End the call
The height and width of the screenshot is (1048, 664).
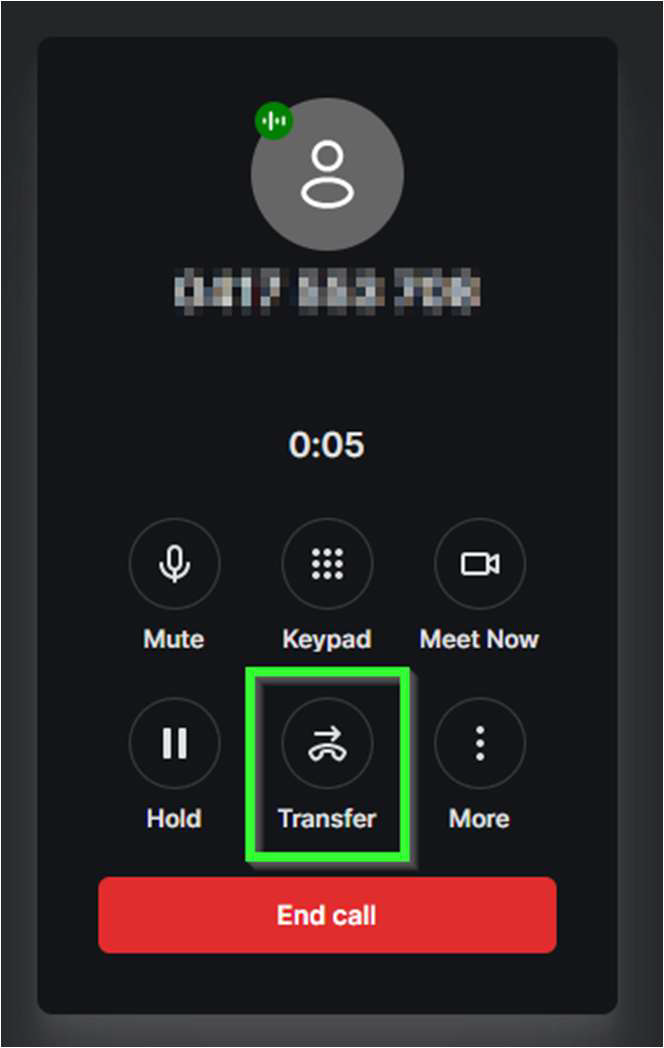[x=327, y=915]
